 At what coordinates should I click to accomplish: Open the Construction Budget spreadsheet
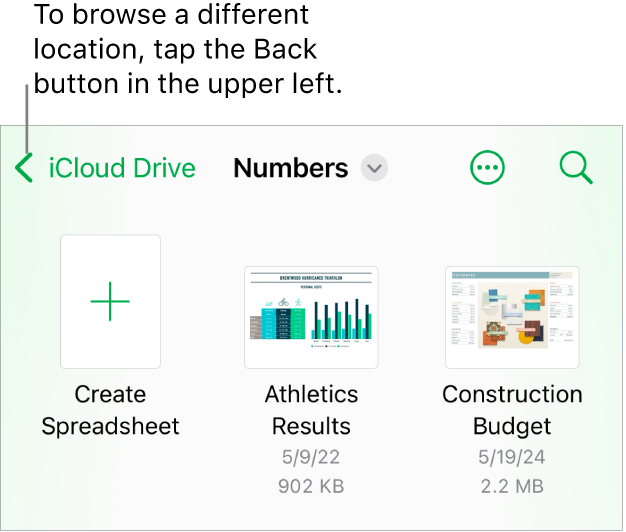tap(512, 318)
